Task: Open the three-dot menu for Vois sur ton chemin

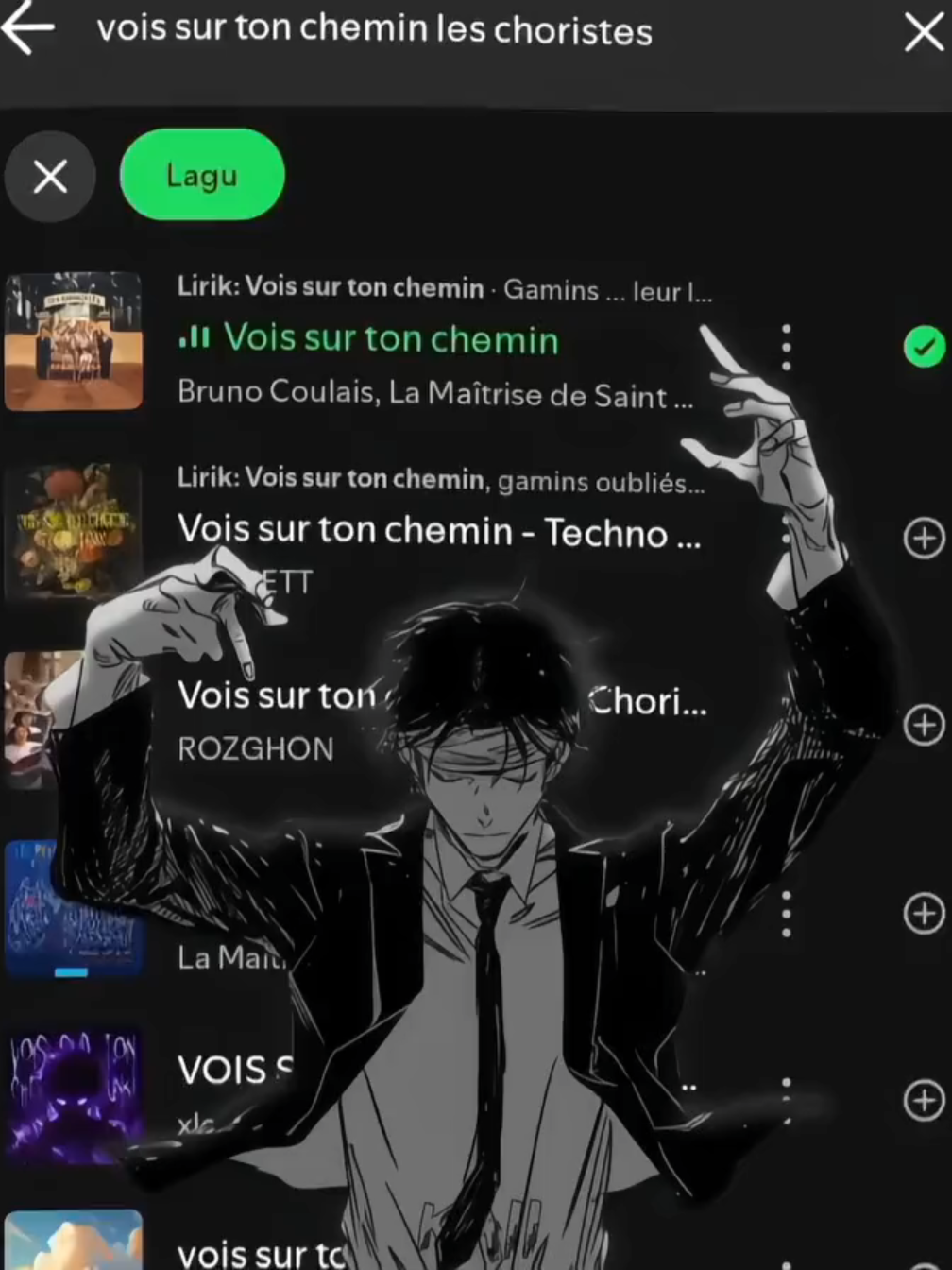Action: pos(787,347)
